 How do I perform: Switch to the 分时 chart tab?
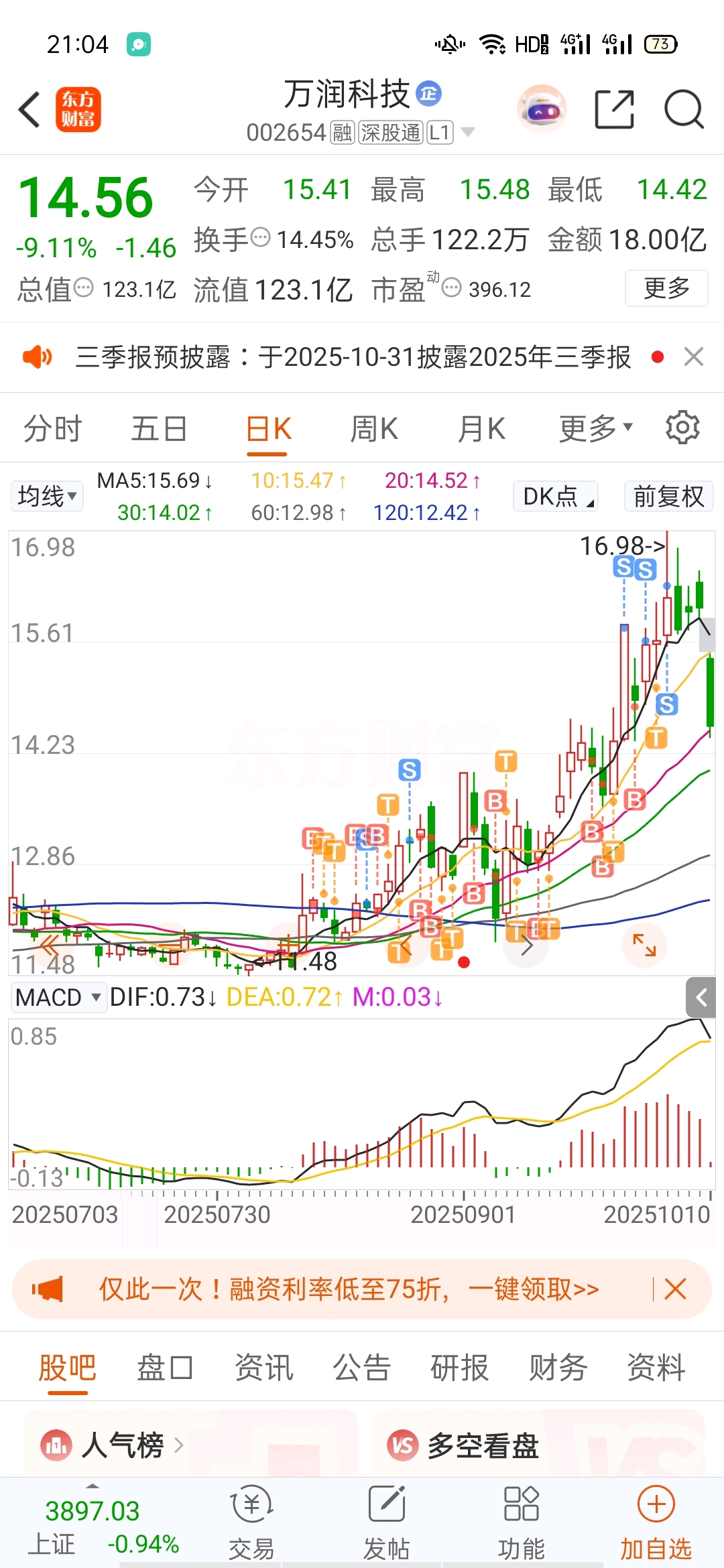52,429
